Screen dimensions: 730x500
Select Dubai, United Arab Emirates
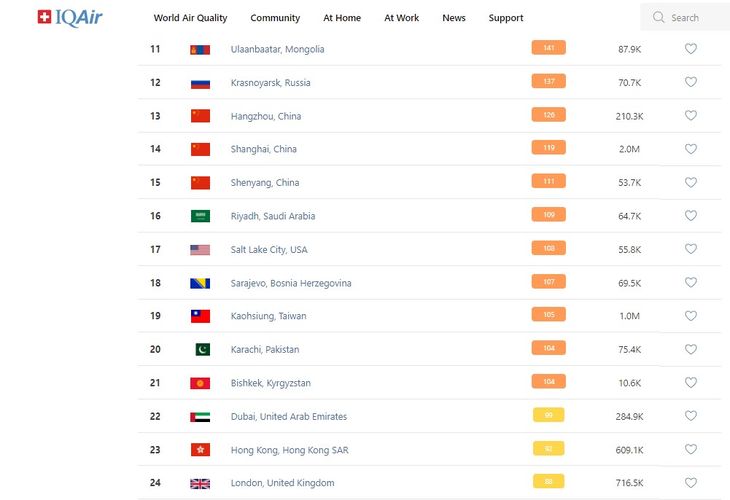click(x=288, y=416)
